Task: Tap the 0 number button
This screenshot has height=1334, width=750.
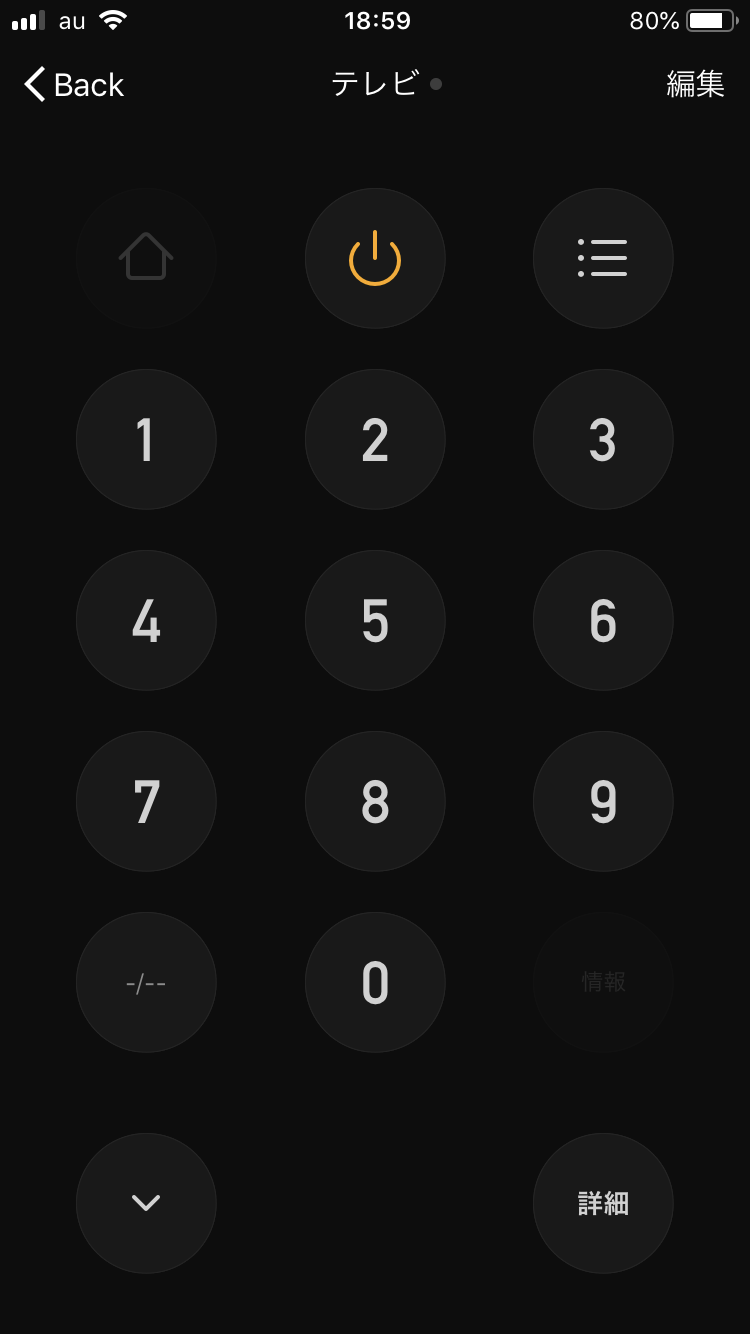Action: [375, 982]
